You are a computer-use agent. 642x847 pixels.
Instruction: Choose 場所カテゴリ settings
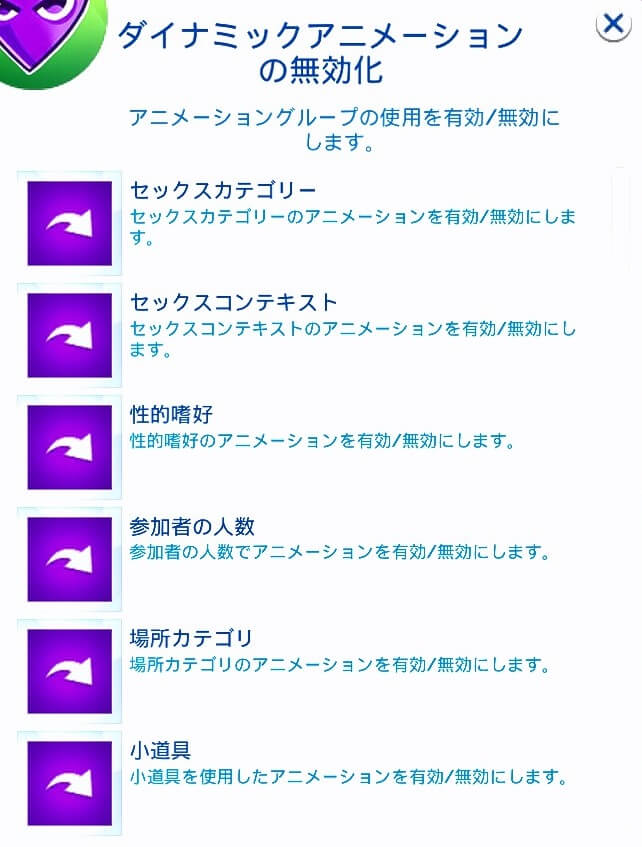69,671
